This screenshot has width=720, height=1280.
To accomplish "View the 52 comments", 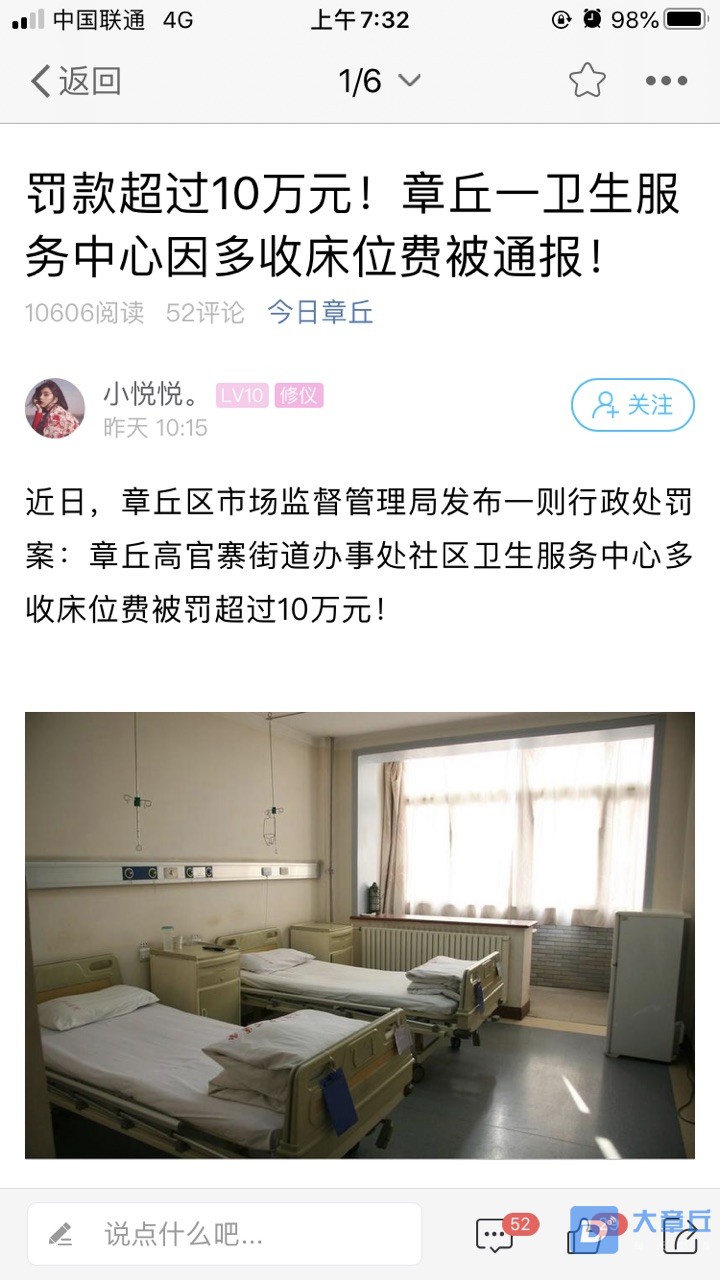I will [x=497, y=1235].
